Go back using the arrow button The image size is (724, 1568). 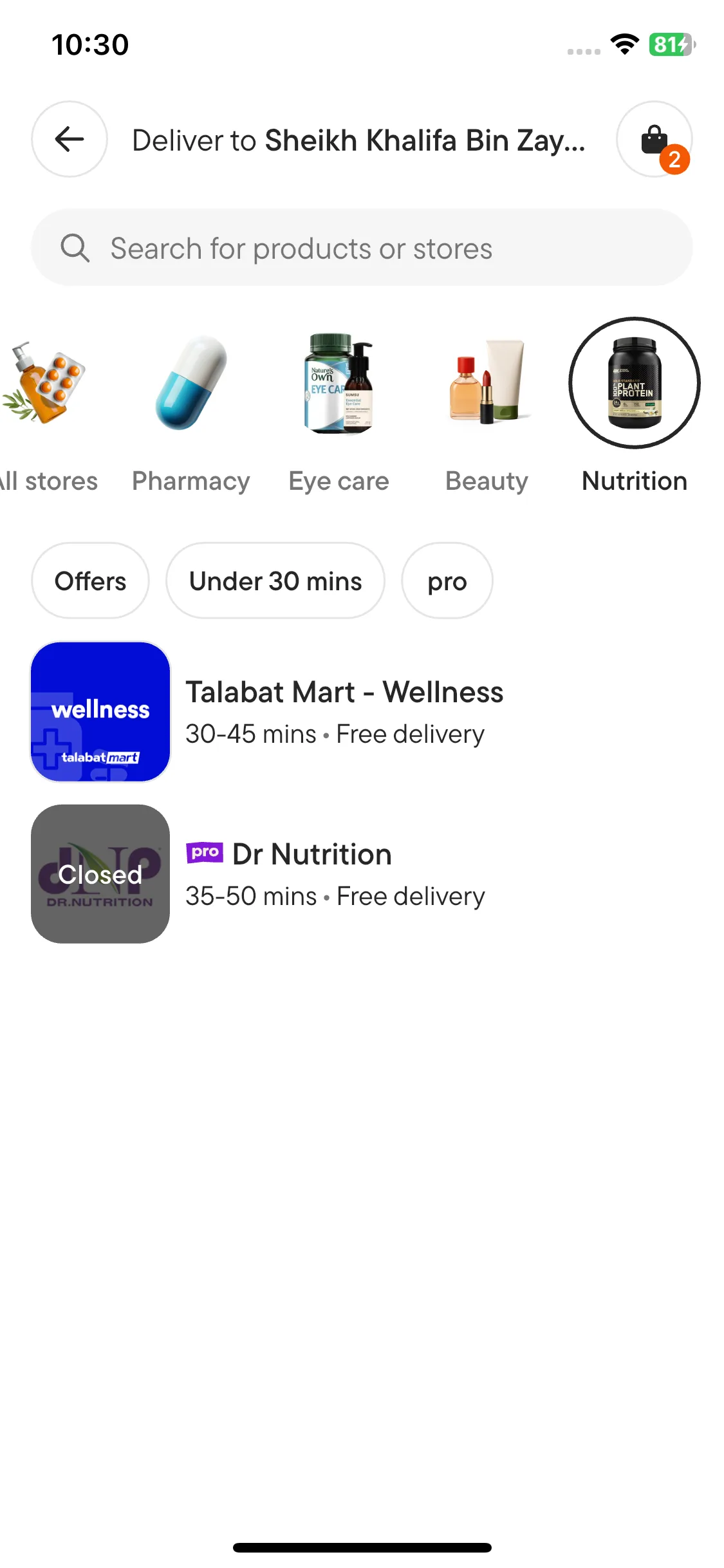pyautogui.click(x=70, y=139)
